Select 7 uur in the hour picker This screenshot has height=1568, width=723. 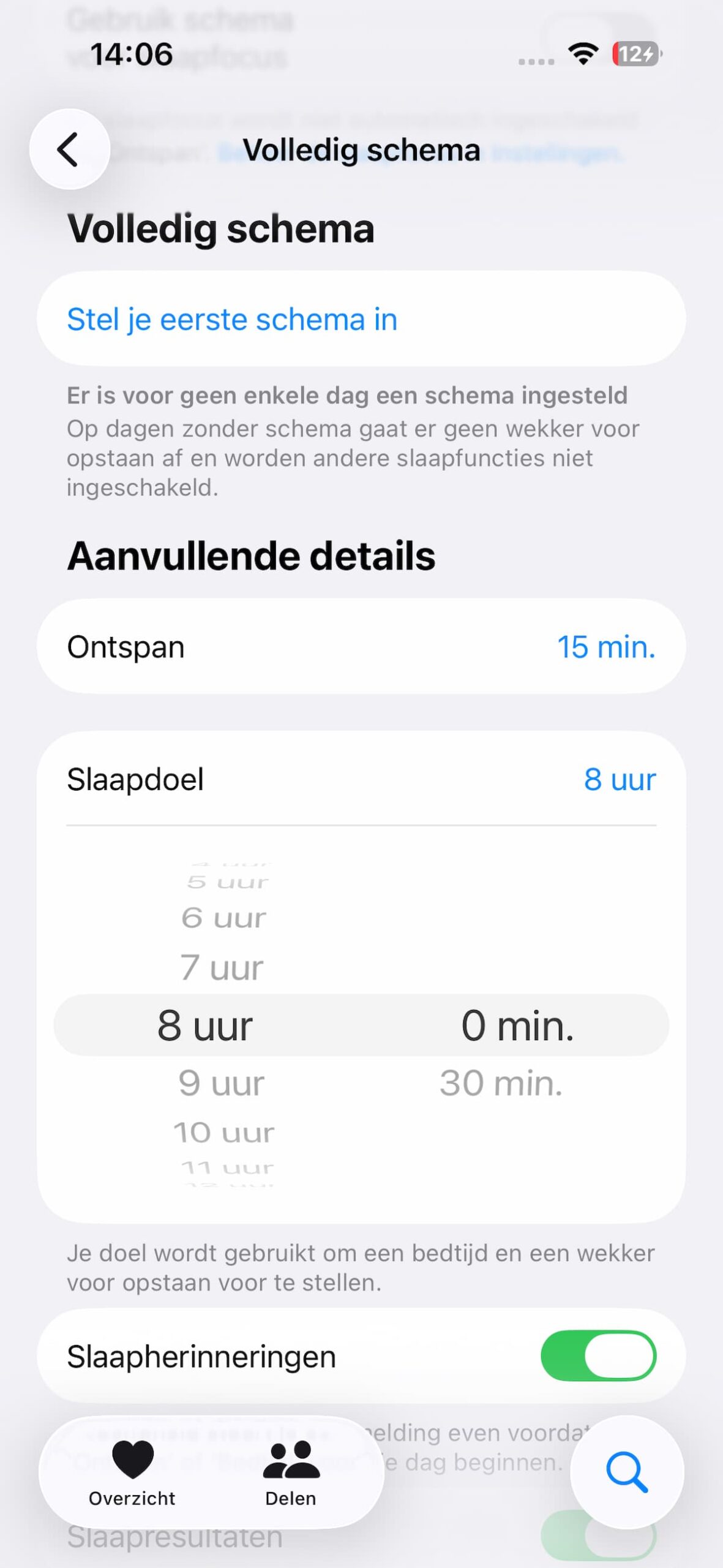click(x=222, y=968)
